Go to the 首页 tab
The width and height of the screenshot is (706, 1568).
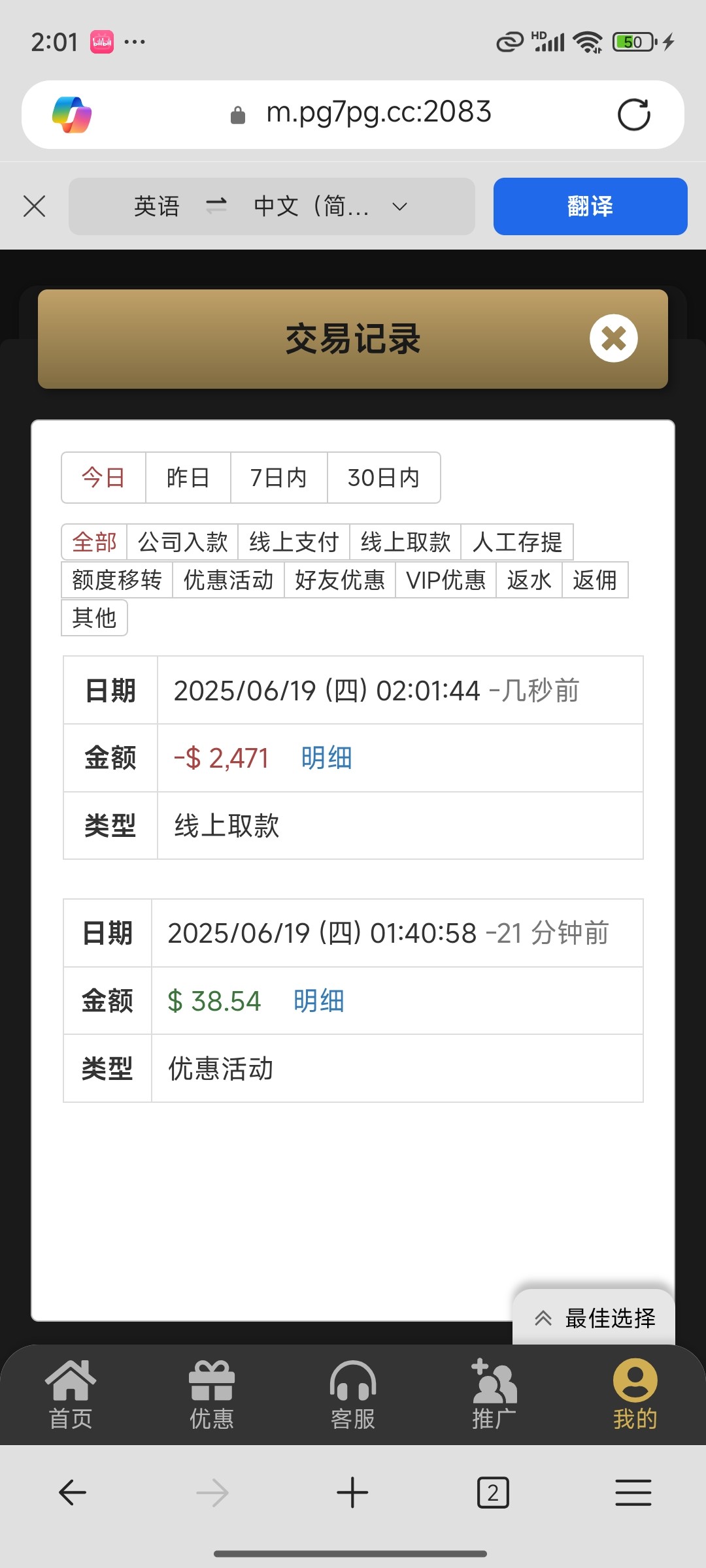[x=71, y=1394]
